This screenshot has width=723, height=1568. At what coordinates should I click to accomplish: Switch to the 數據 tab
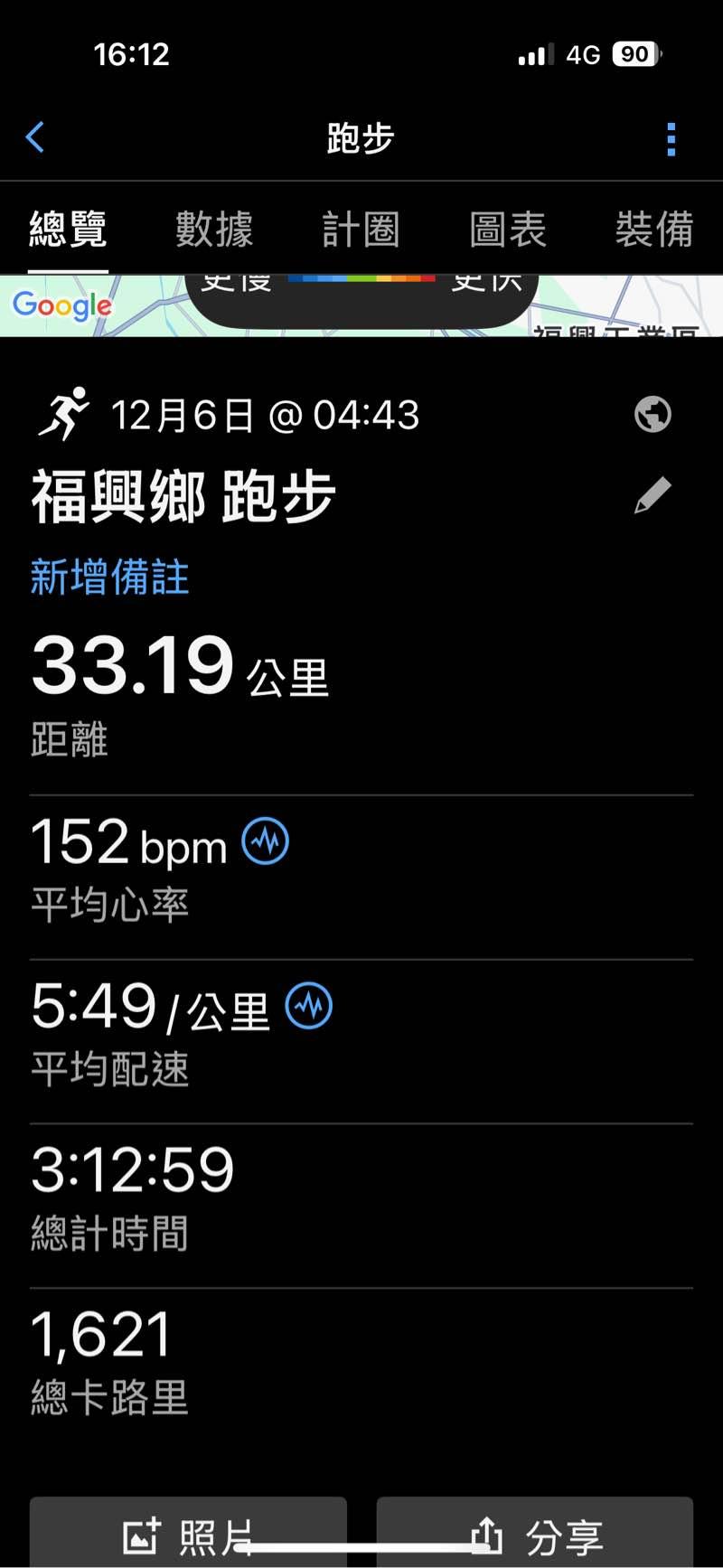(x=214, y=230)
